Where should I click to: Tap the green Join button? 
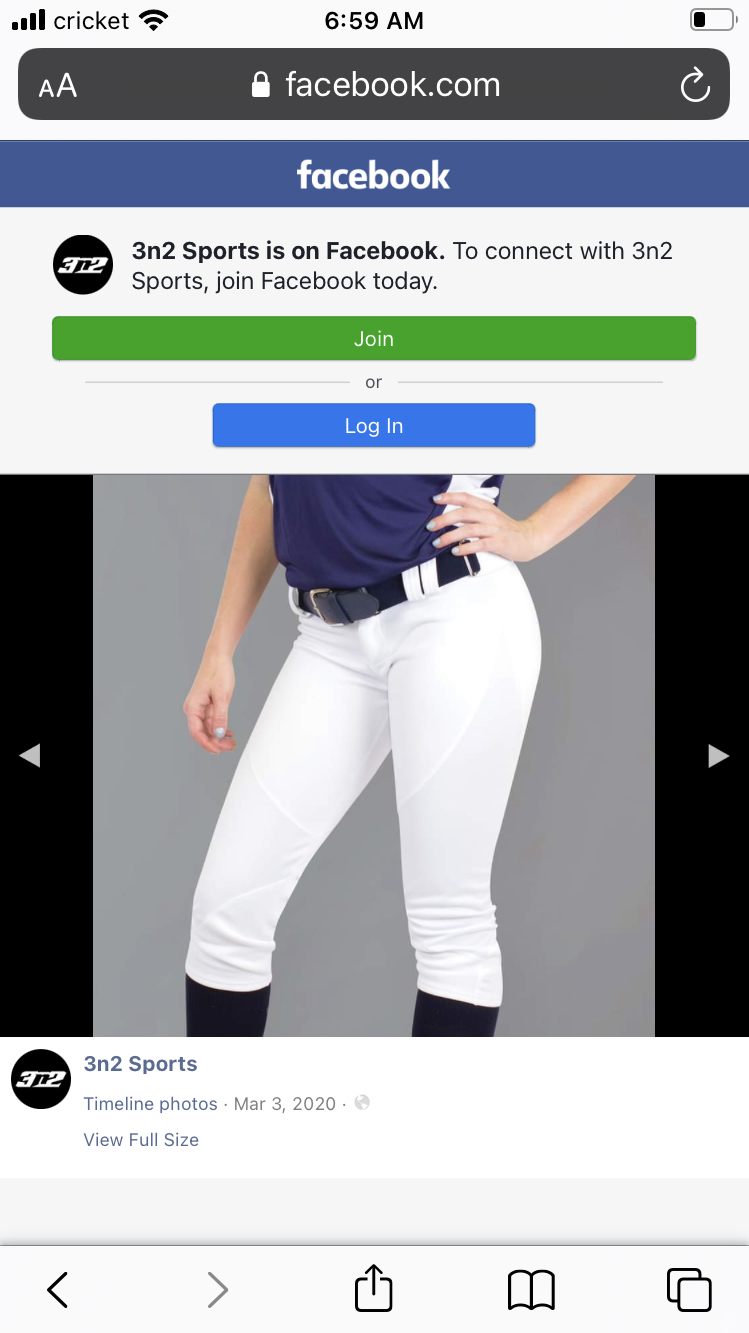pyautogui.click(x=374, y=338)
